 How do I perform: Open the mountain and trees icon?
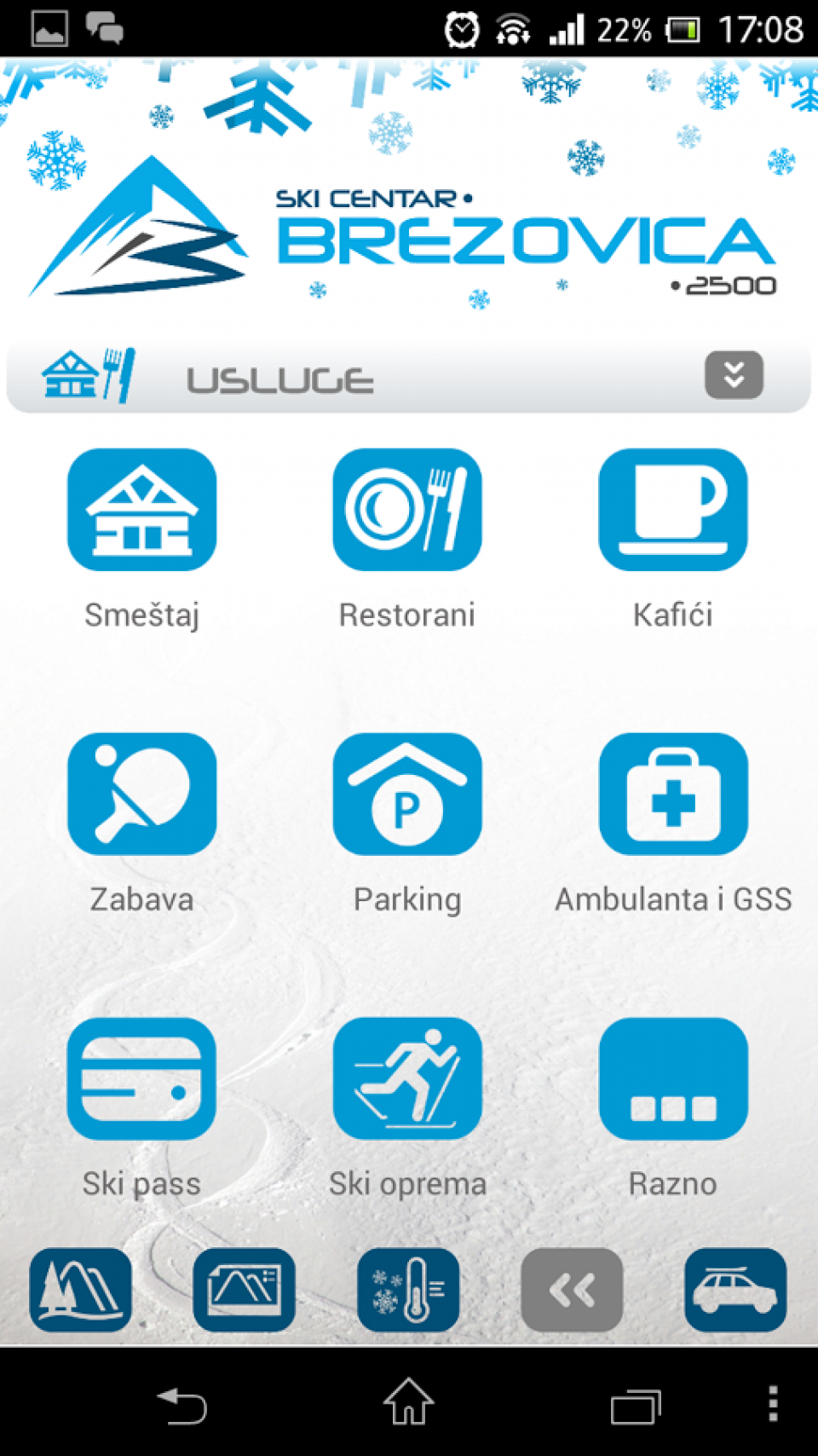[x=81, y=1290]
